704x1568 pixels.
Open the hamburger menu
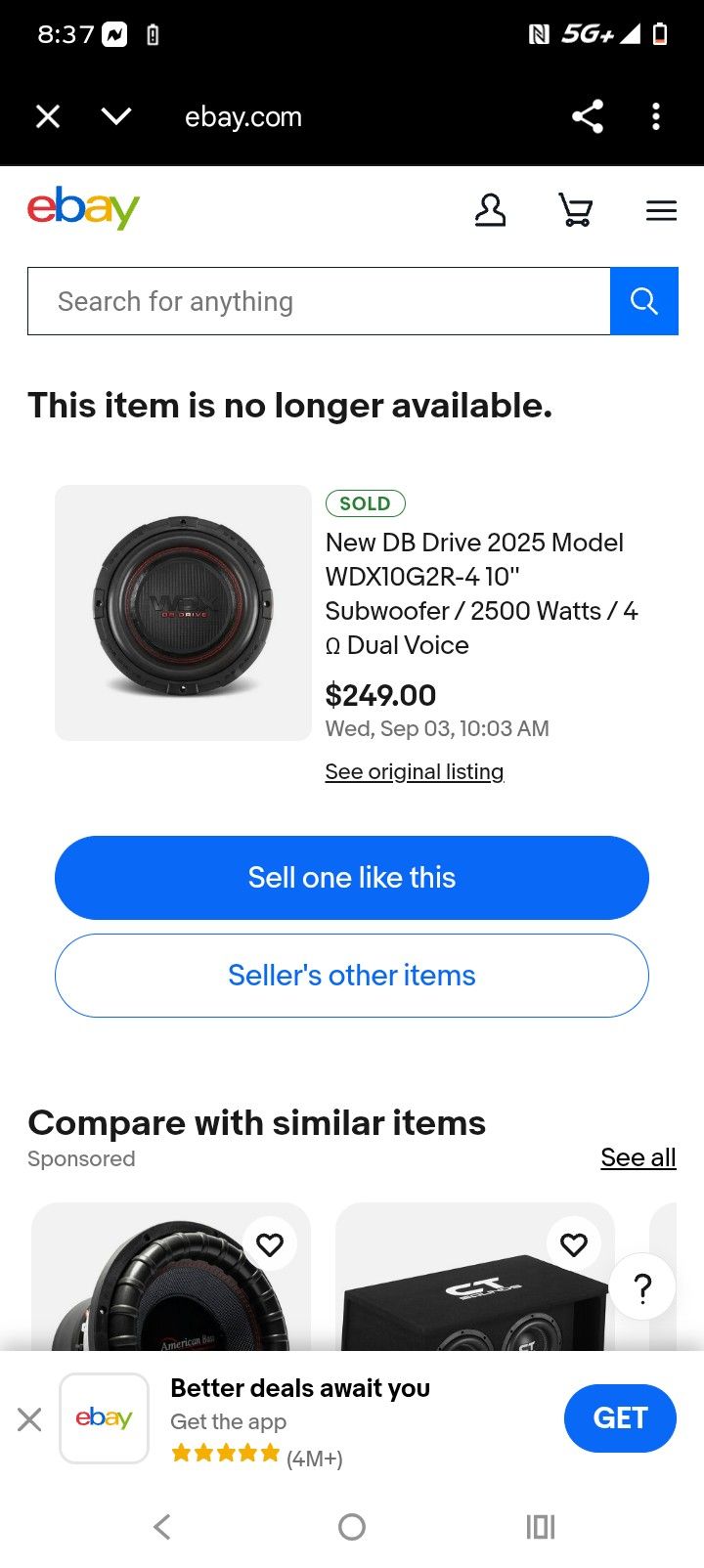[x=661, y=210]
